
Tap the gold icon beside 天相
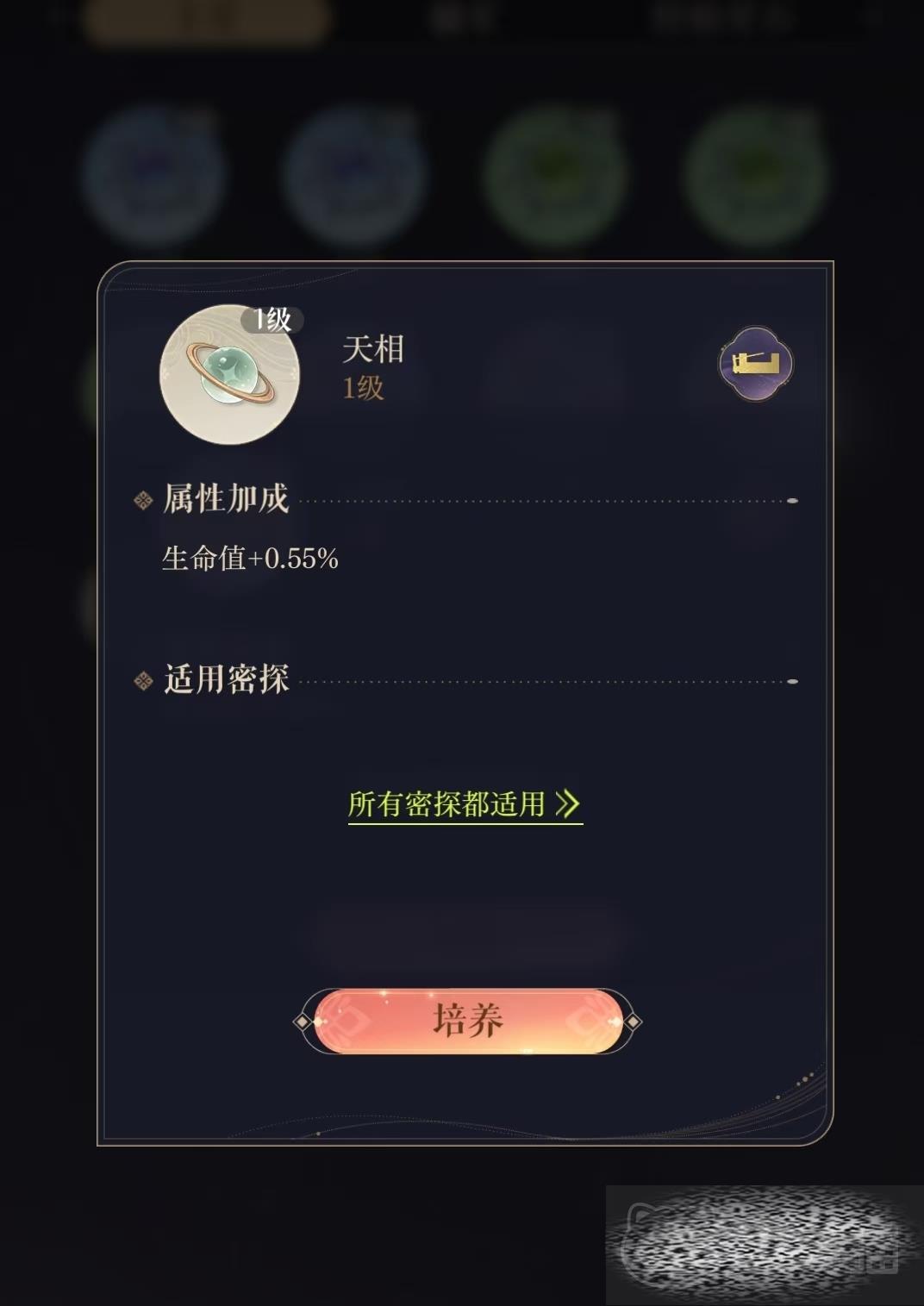[x=755, y=364]
